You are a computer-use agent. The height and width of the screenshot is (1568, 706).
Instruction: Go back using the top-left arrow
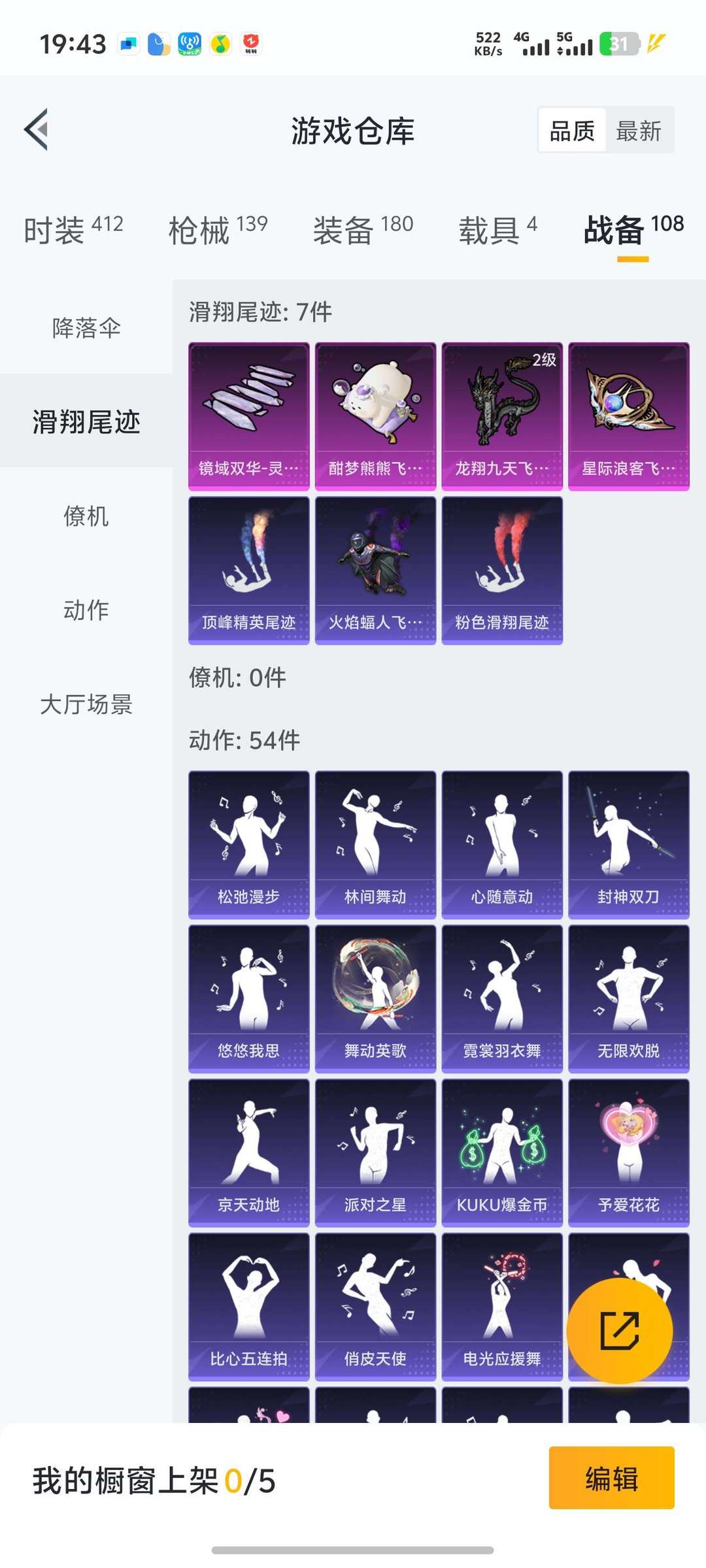coord(37,129)
